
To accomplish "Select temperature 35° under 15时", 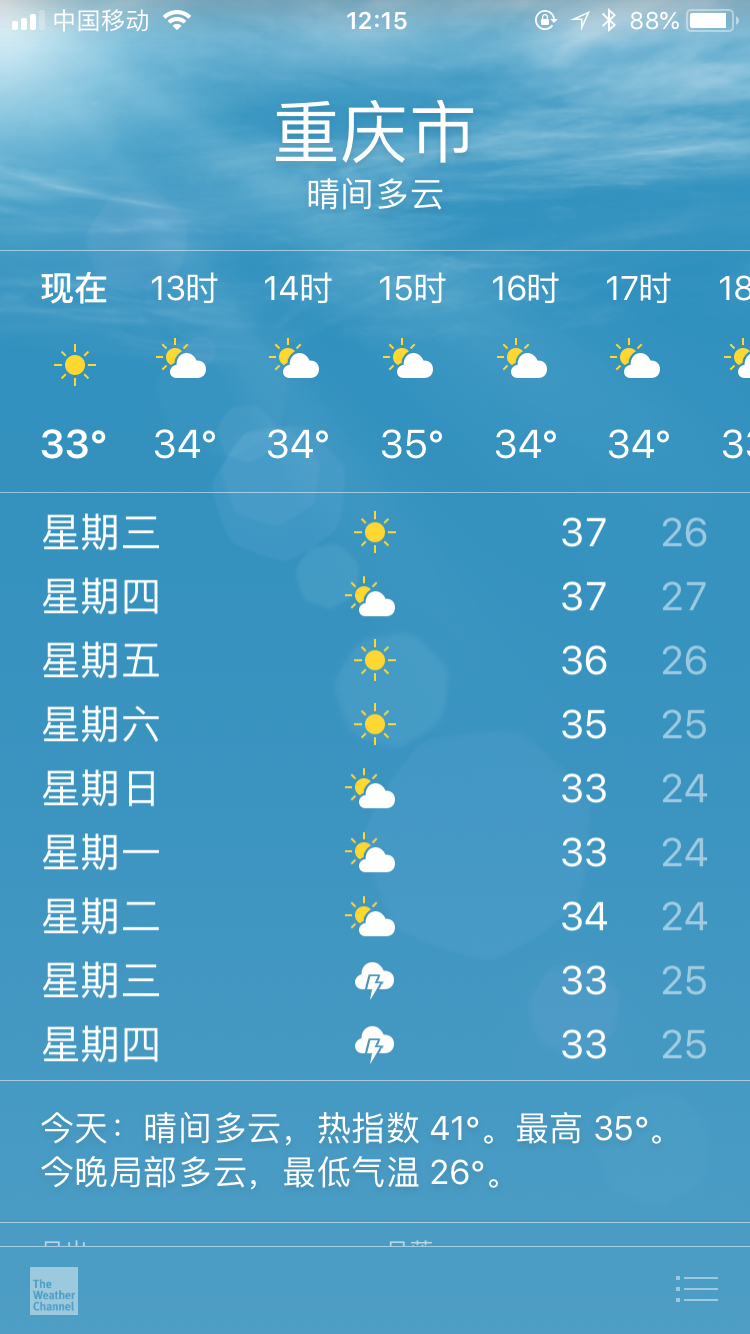I will (410, 440).
